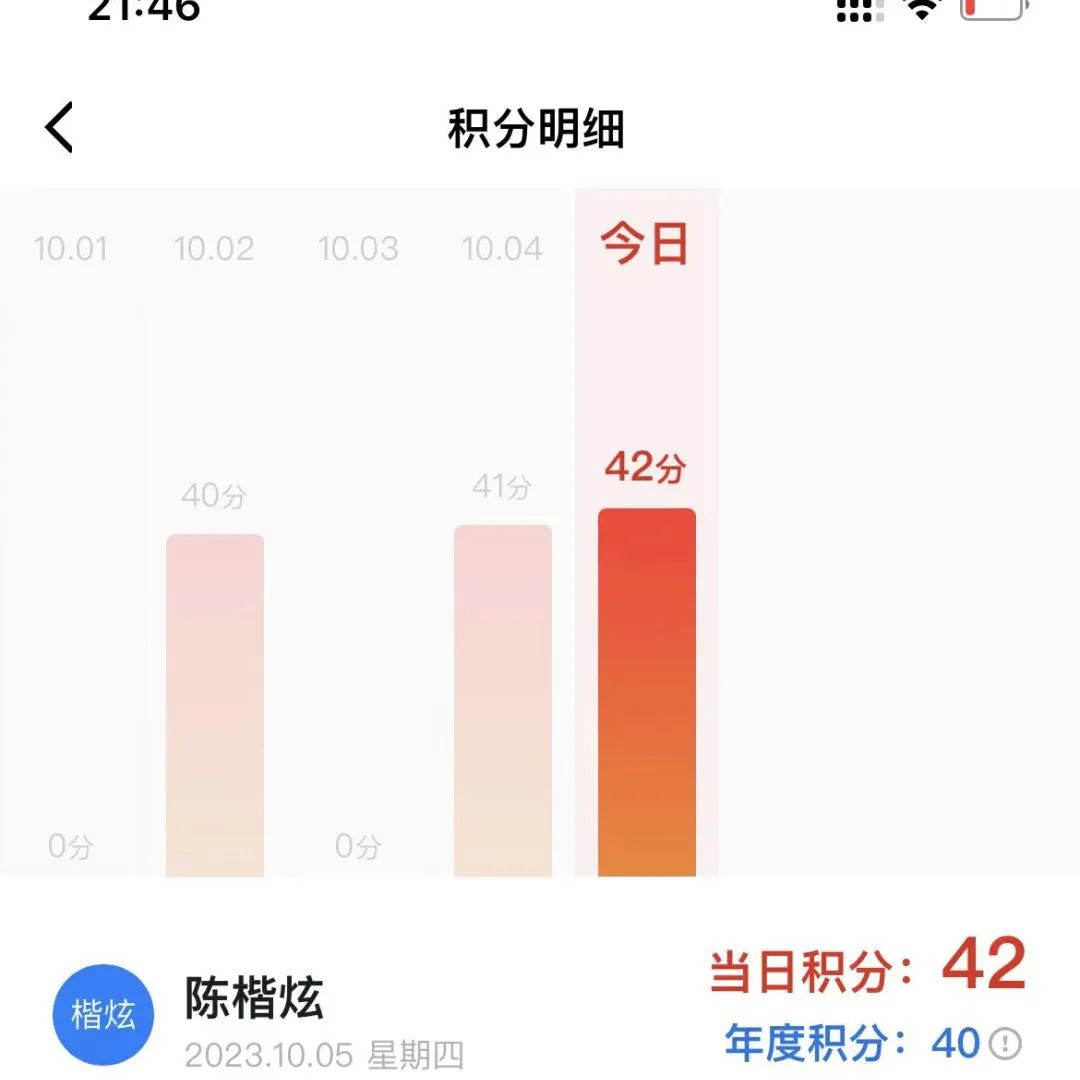Select the 10.04 bar with 41分
Image resolution: width=1080 pixels, height=1080 pixels.
(x=502, y=700)
